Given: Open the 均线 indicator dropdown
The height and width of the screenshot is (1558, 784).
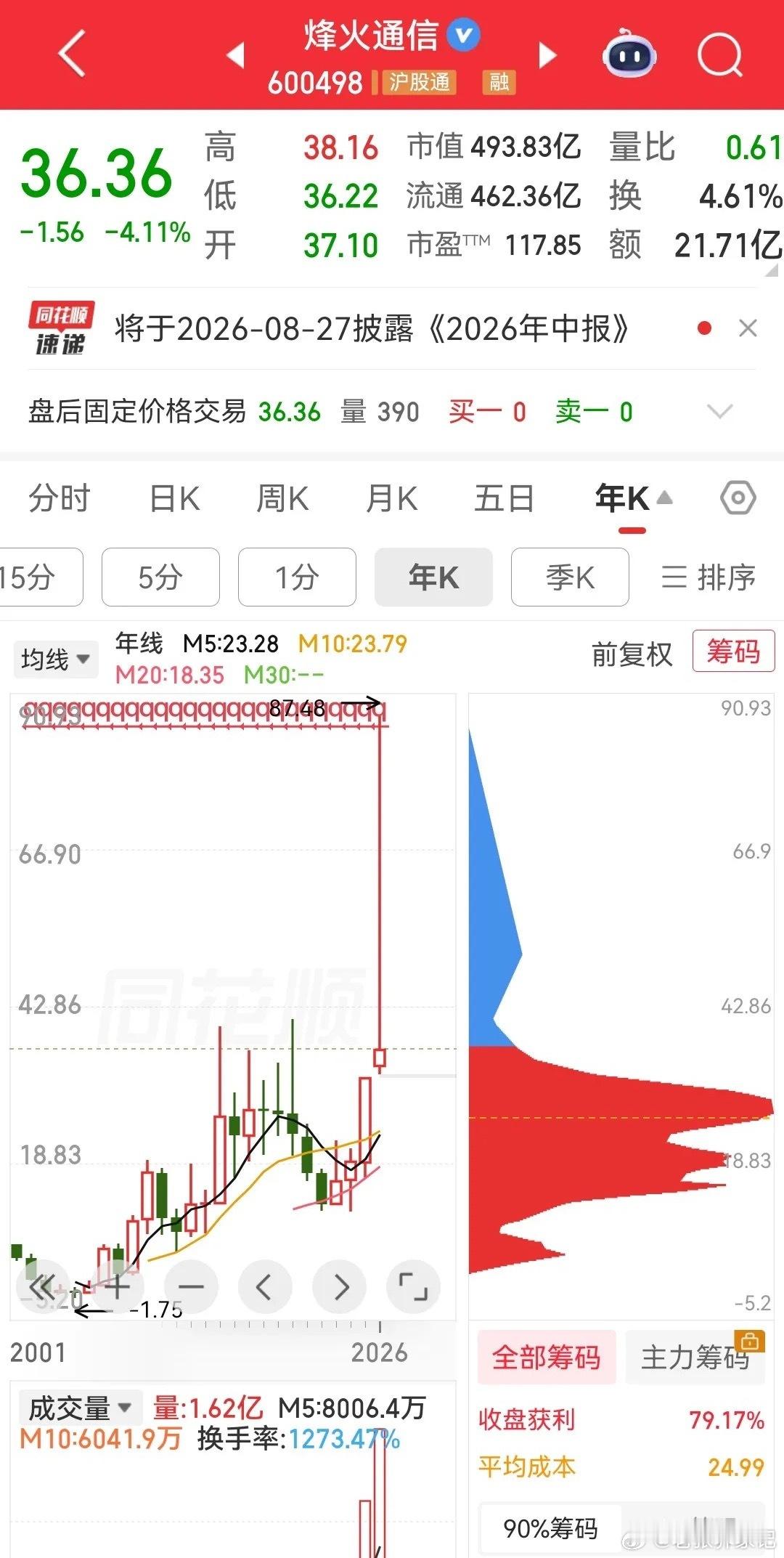Looking at the screenshot, I should click(55, 659).
